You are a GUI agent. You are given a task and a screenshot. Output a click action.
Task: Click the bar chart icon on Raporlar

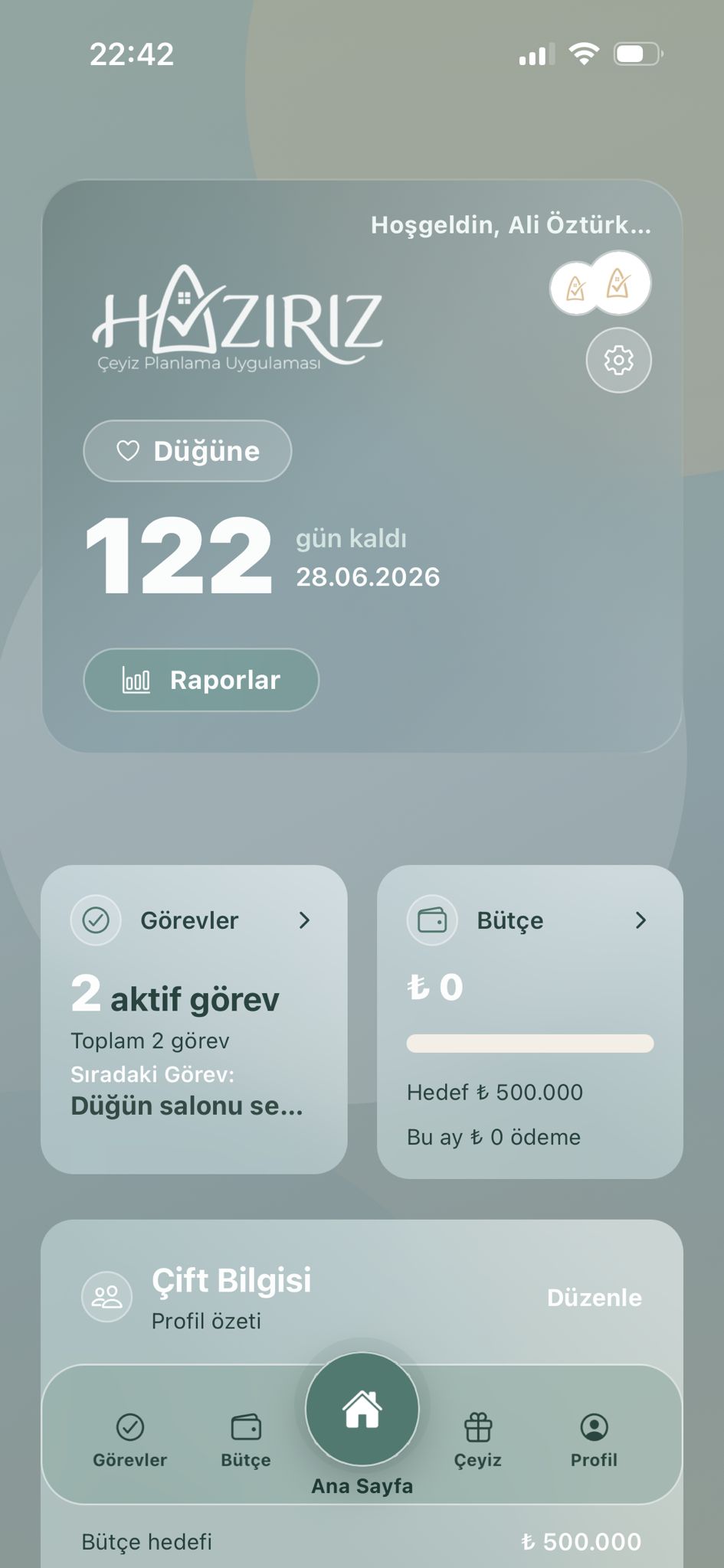pyautogui.click(x=136, y=680)
